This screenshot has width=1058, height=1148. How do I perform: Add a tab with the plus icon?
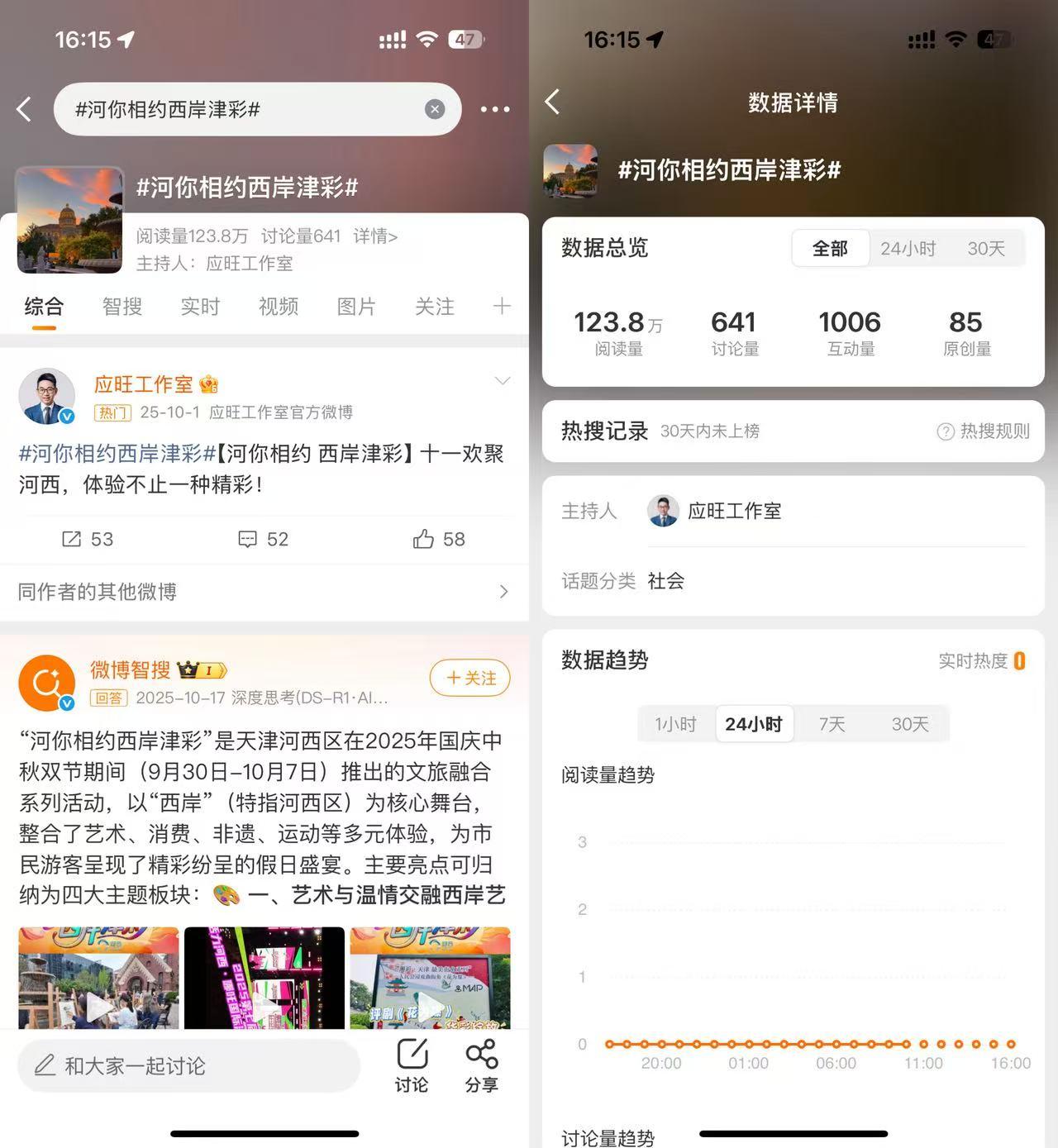502,307
